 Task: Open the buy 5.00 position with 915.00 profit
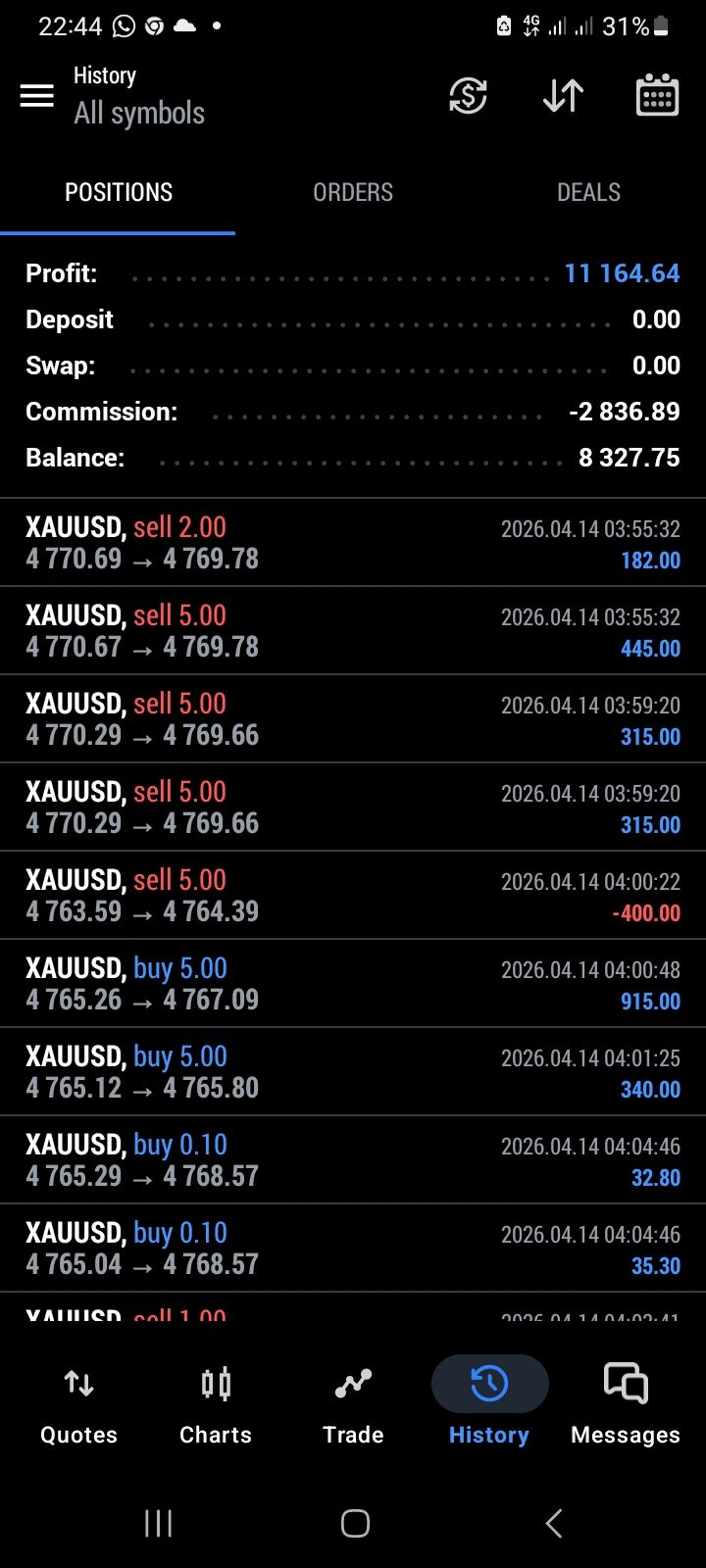click(x=353, y=984)
